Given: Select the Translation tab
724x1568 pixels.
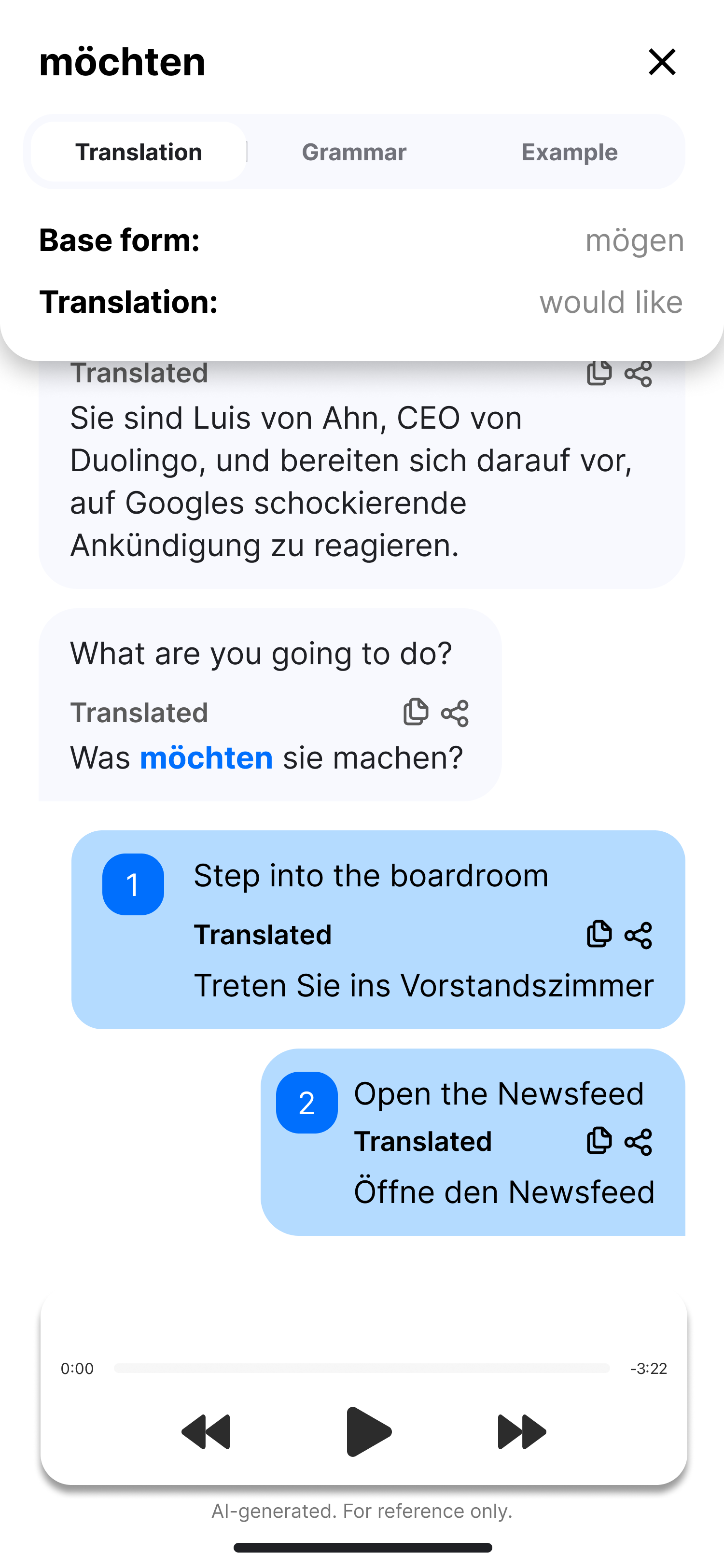Looking at the screenshot, I should click(139, 152).
